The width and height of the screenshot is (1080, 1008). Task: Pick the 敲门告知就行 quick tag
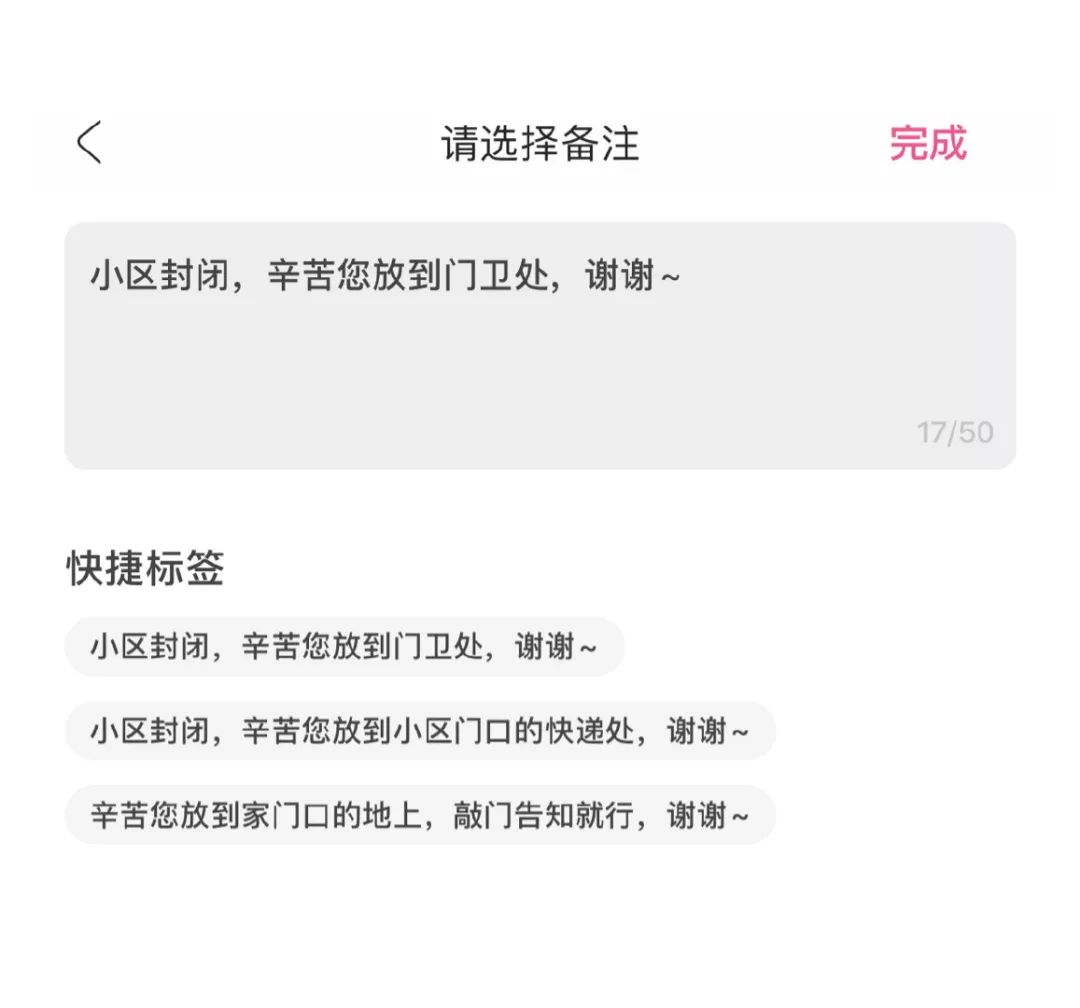[x=420, y=815]
